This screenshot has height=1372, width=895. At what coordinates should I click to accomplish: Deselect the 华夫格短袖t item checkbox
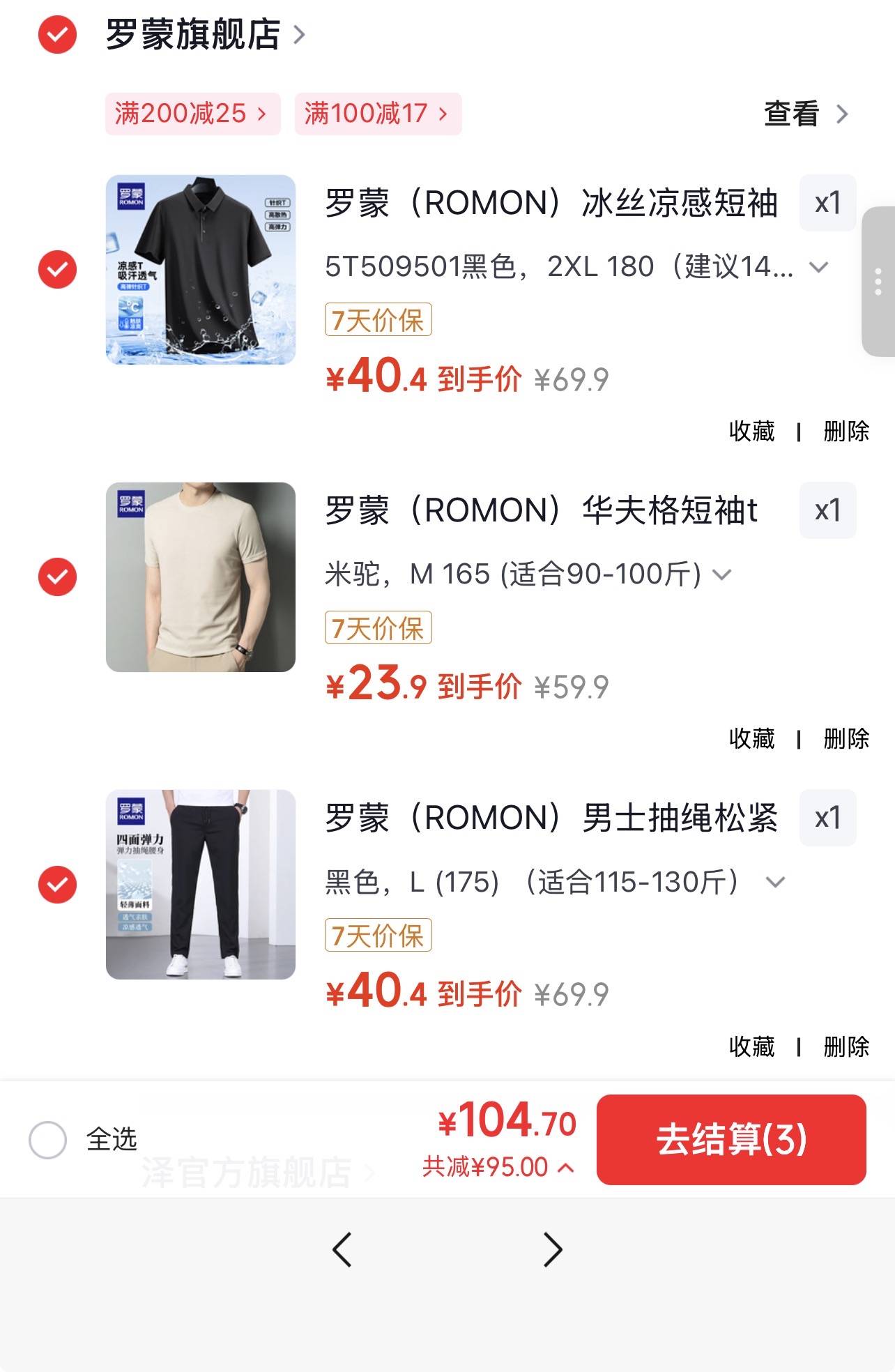tap(57, 577)
